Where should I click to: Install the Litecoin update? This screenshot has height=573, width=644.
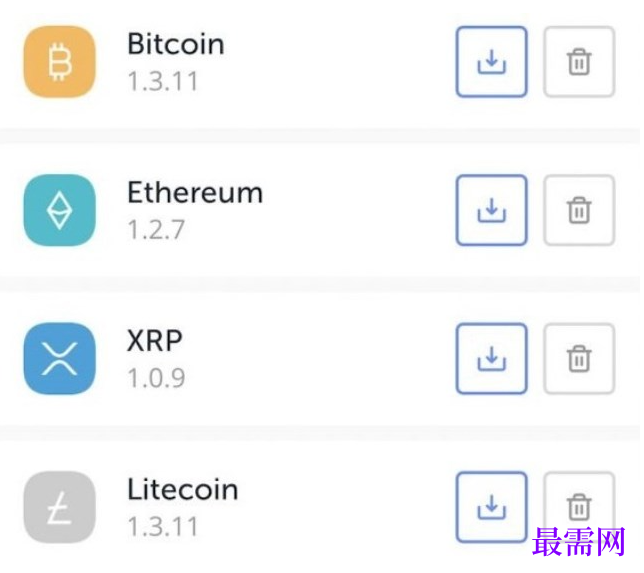point(491,506)
